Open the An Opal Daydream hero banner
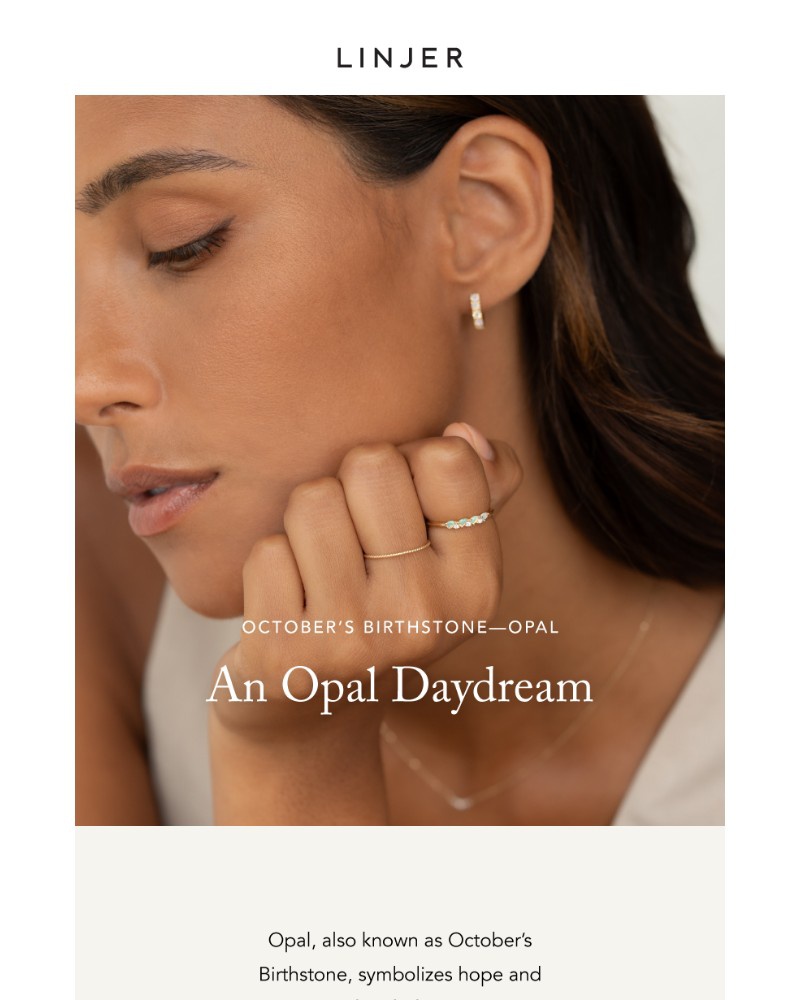 pyautogui.click(x=400, y=460)
